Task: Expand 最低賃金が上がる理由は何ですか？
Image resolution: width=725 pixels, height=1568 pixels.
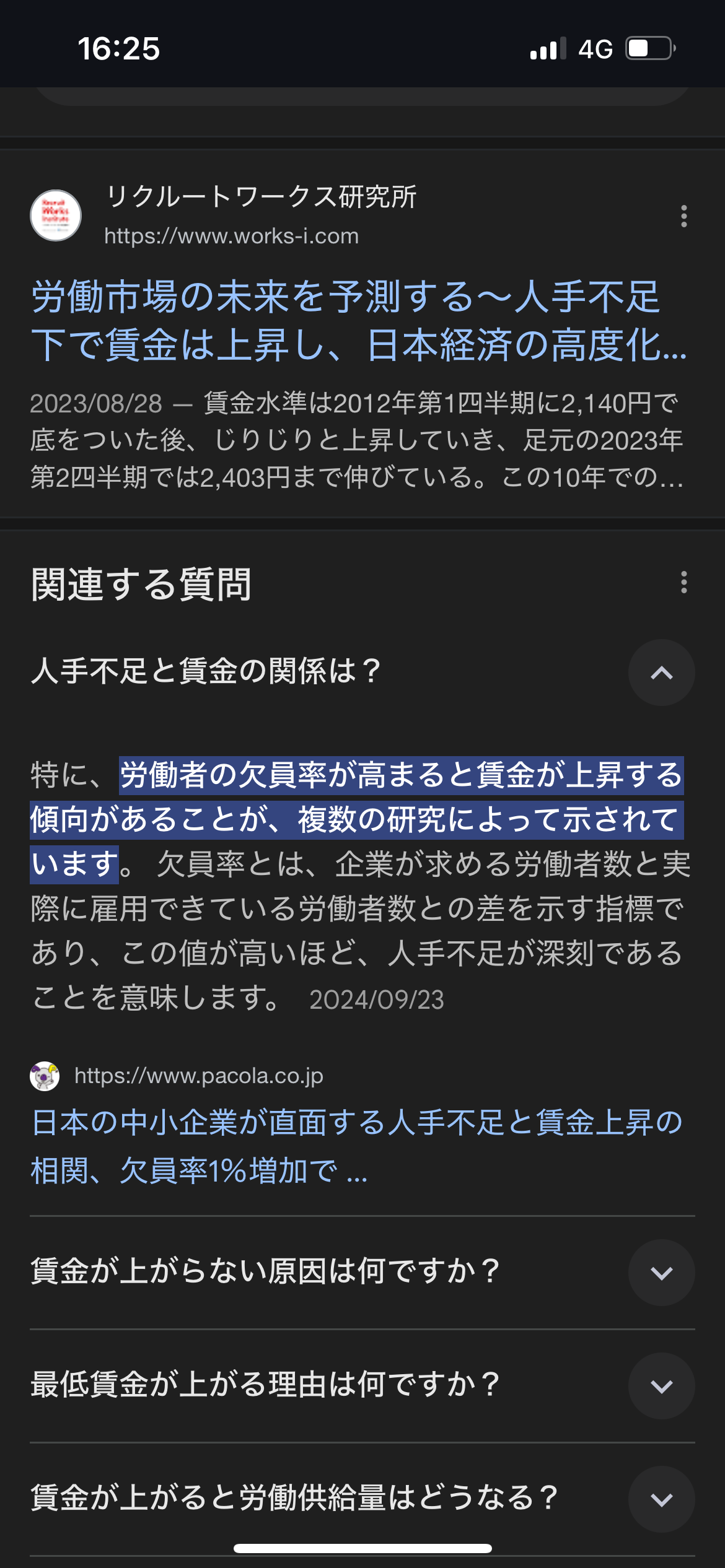Action: [362, 1385]
